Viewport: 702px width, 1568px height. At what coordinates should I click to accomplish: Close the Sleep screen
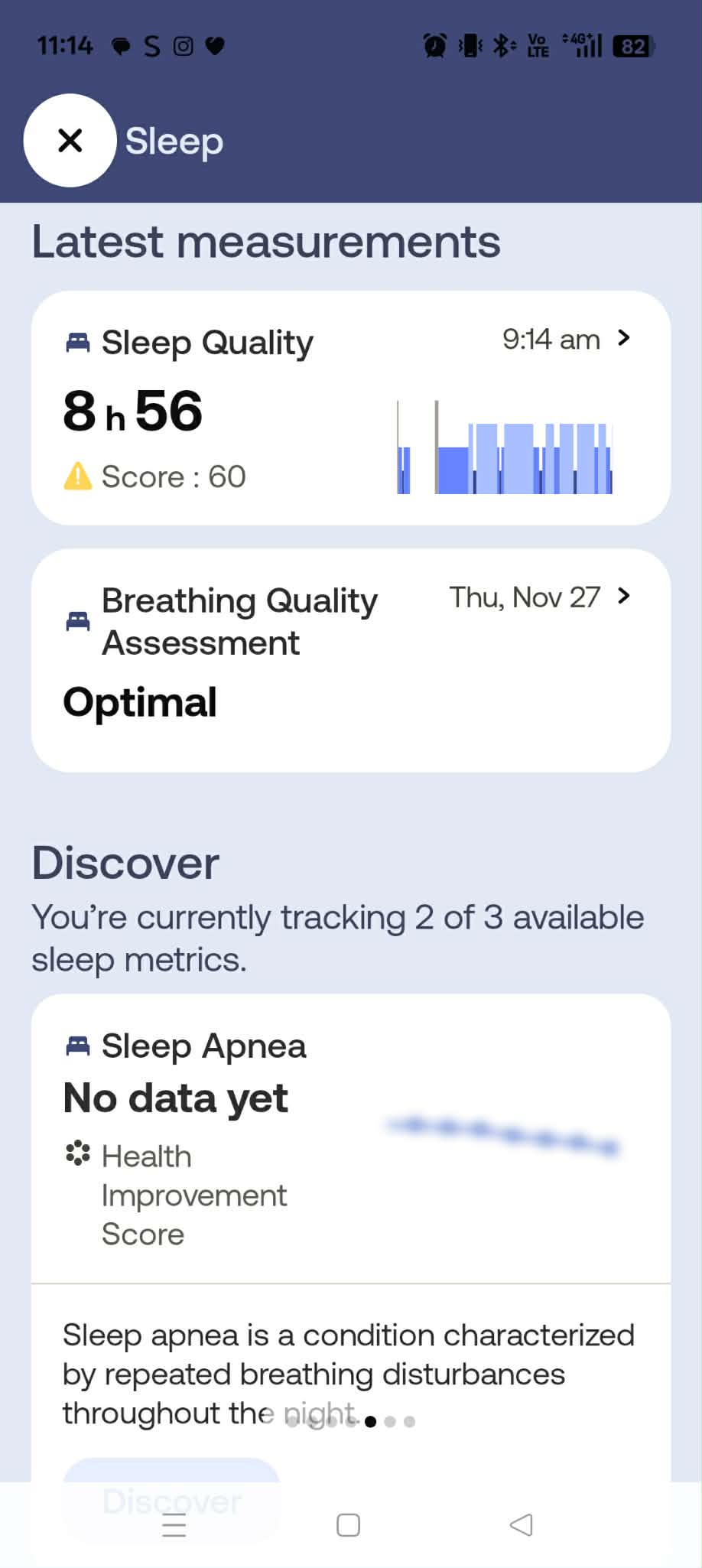[x=70, y=141]
